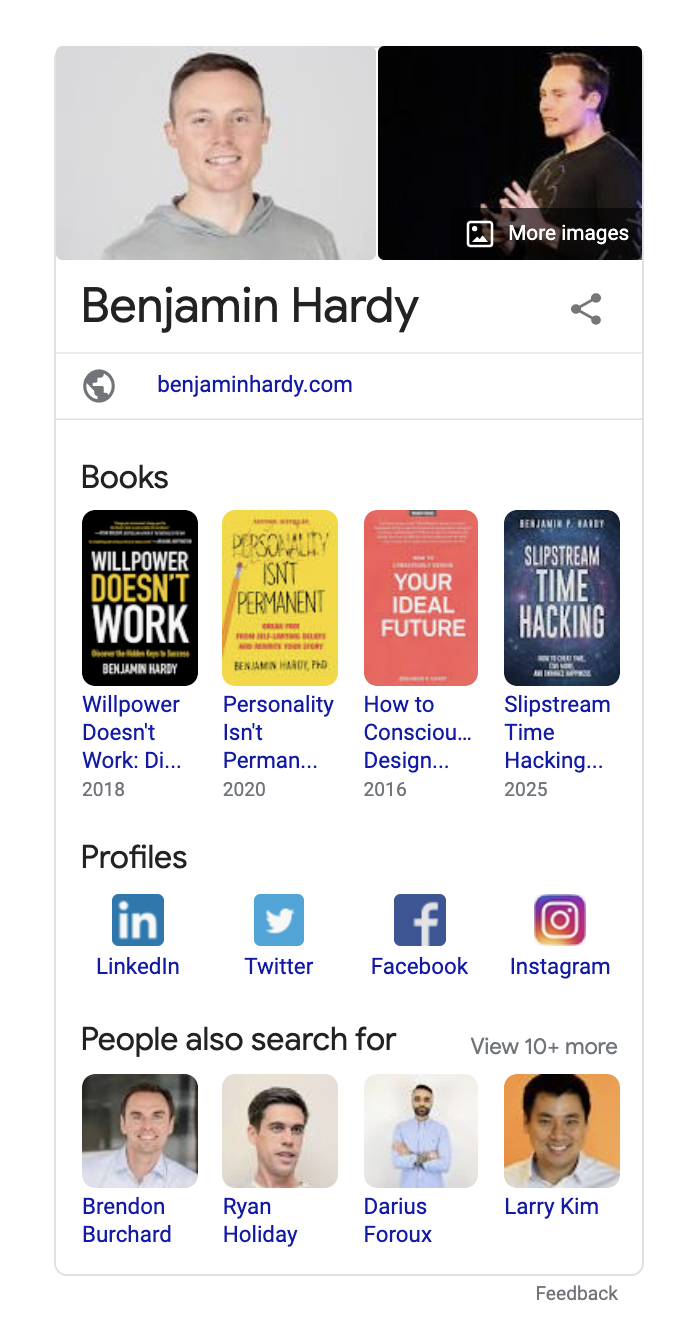Share the Benjamin Hardy knowledge panel
This screenshot has width=692, height=1330.
pos(586,309)
